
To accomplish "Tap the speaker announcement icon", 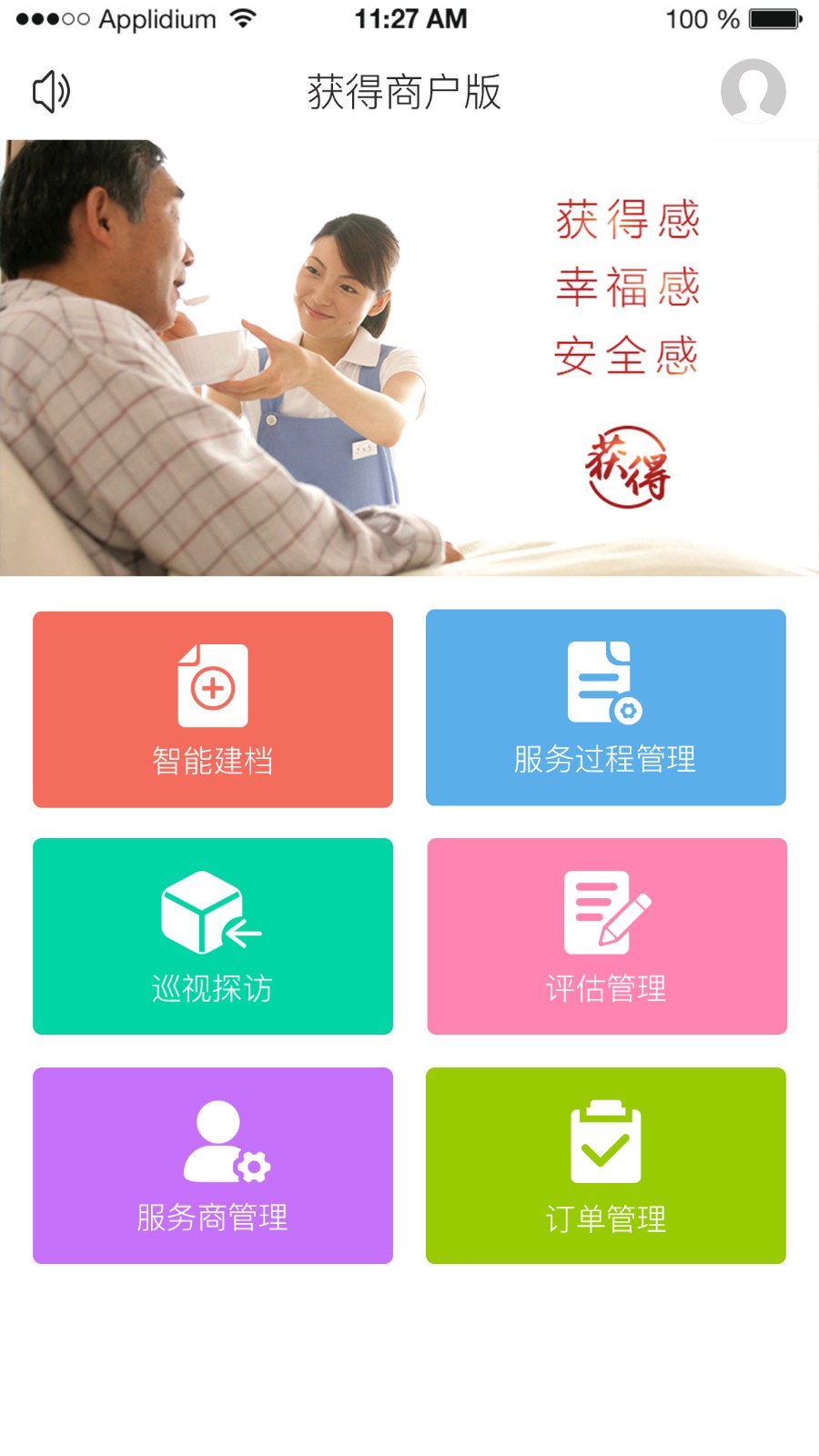I will (52, 91).
